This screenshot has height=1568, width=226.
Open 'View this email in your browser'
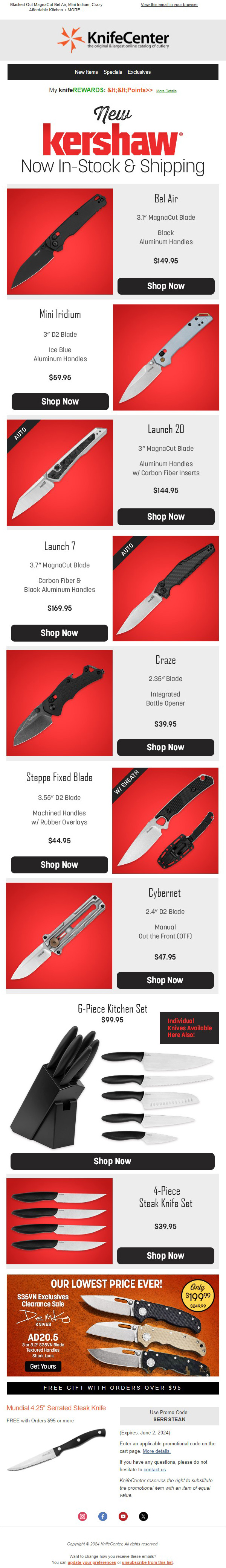point(169,4)
